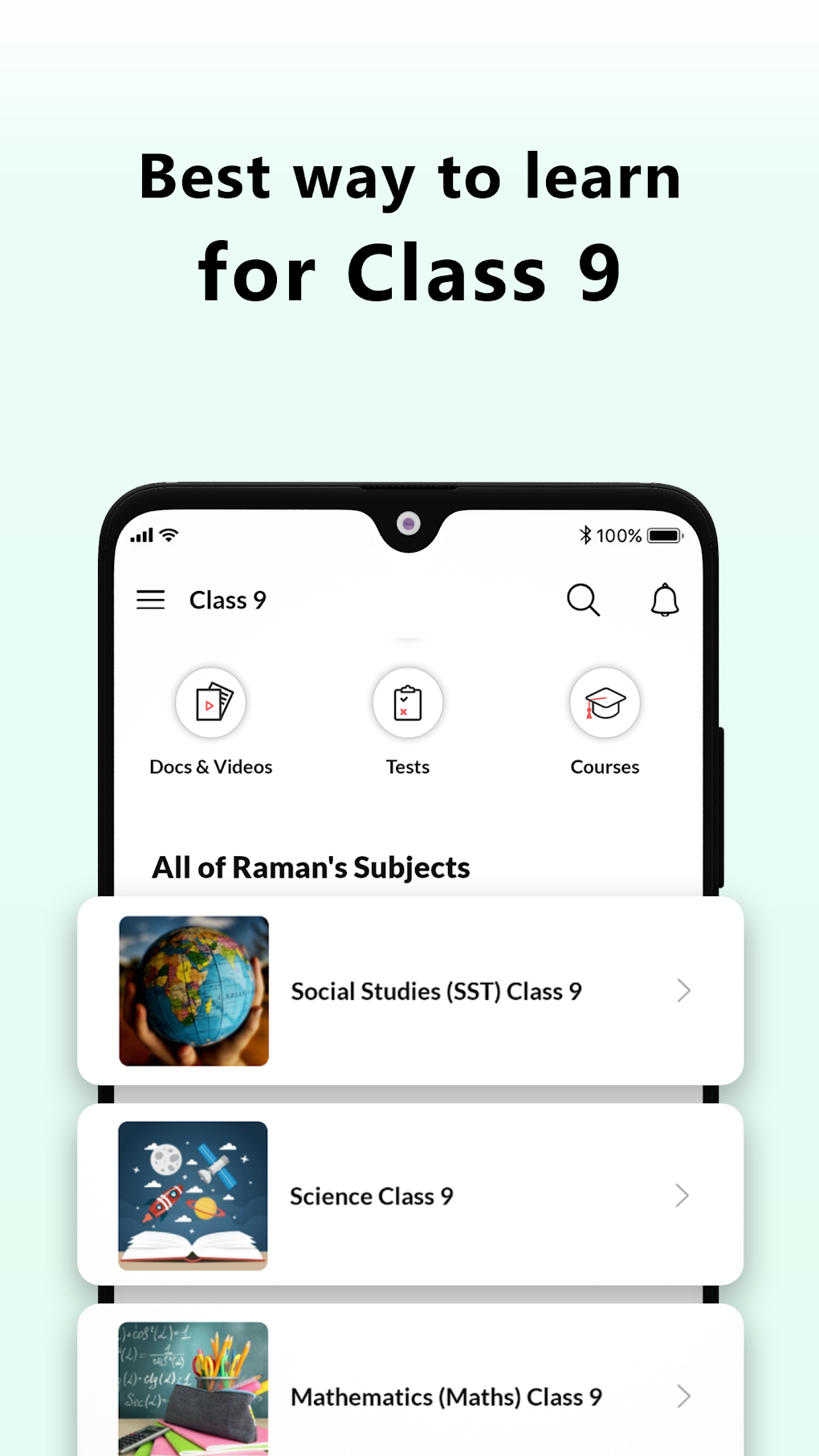This screenshot has width=819, height=1456.
Task: Tap the graduation cap Courses icon
Action: [x=605, y=702]
